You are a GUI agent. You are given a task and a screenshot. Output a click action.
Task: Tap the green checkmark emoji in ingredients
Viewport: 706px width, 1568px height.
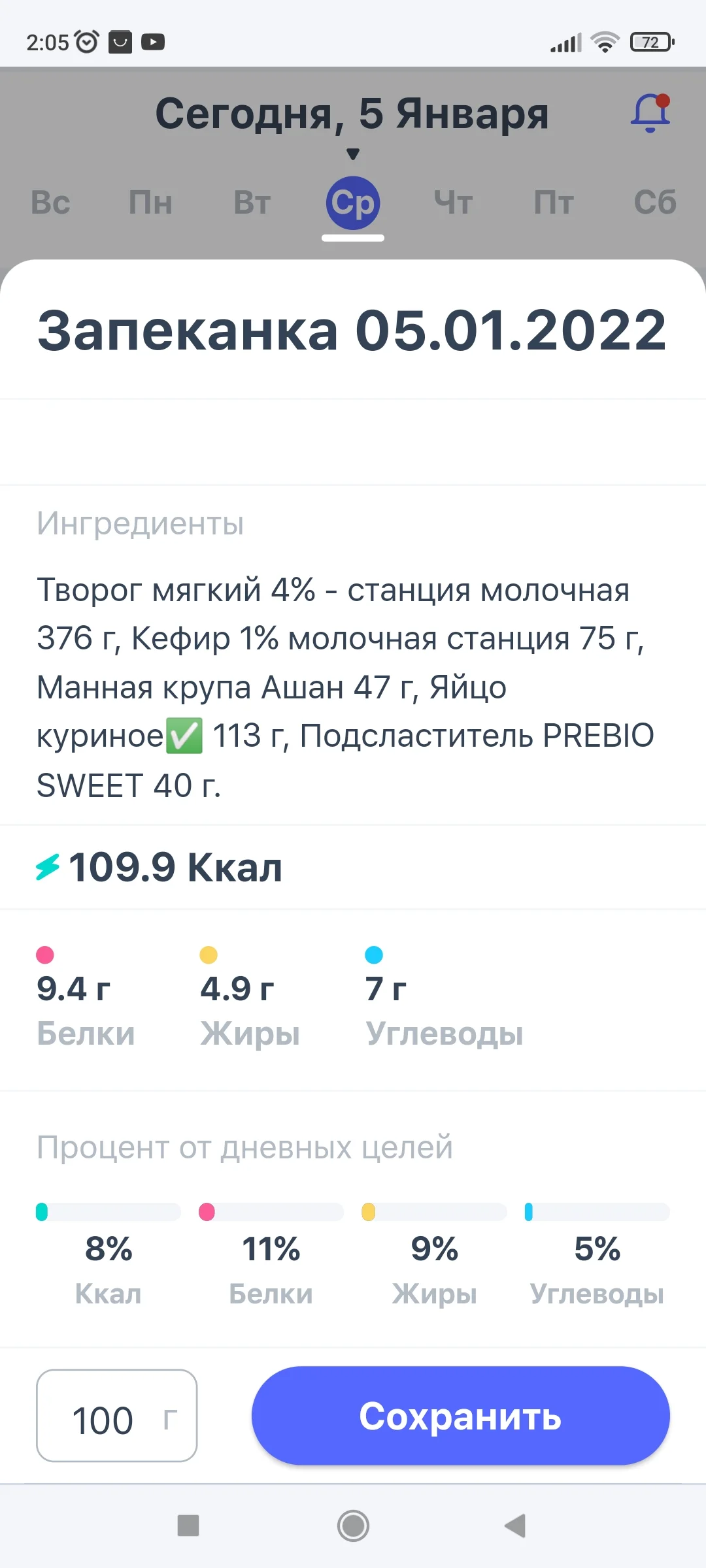pos(184,735)
